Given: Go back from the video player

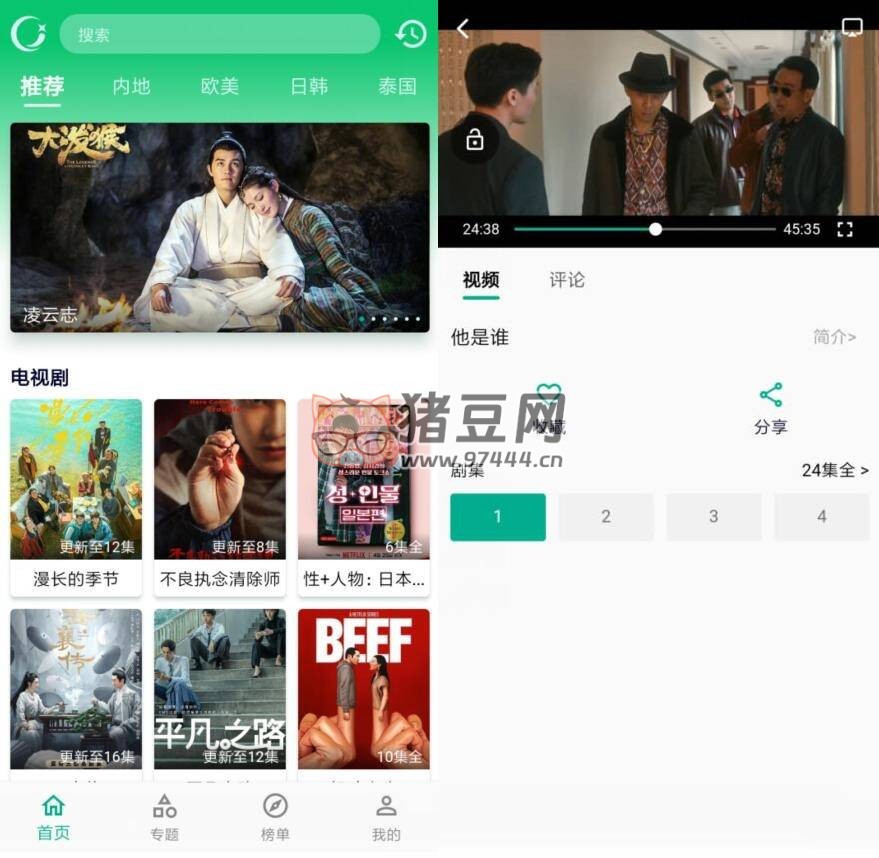Looking at the screenshot, I should pos(463,29).
